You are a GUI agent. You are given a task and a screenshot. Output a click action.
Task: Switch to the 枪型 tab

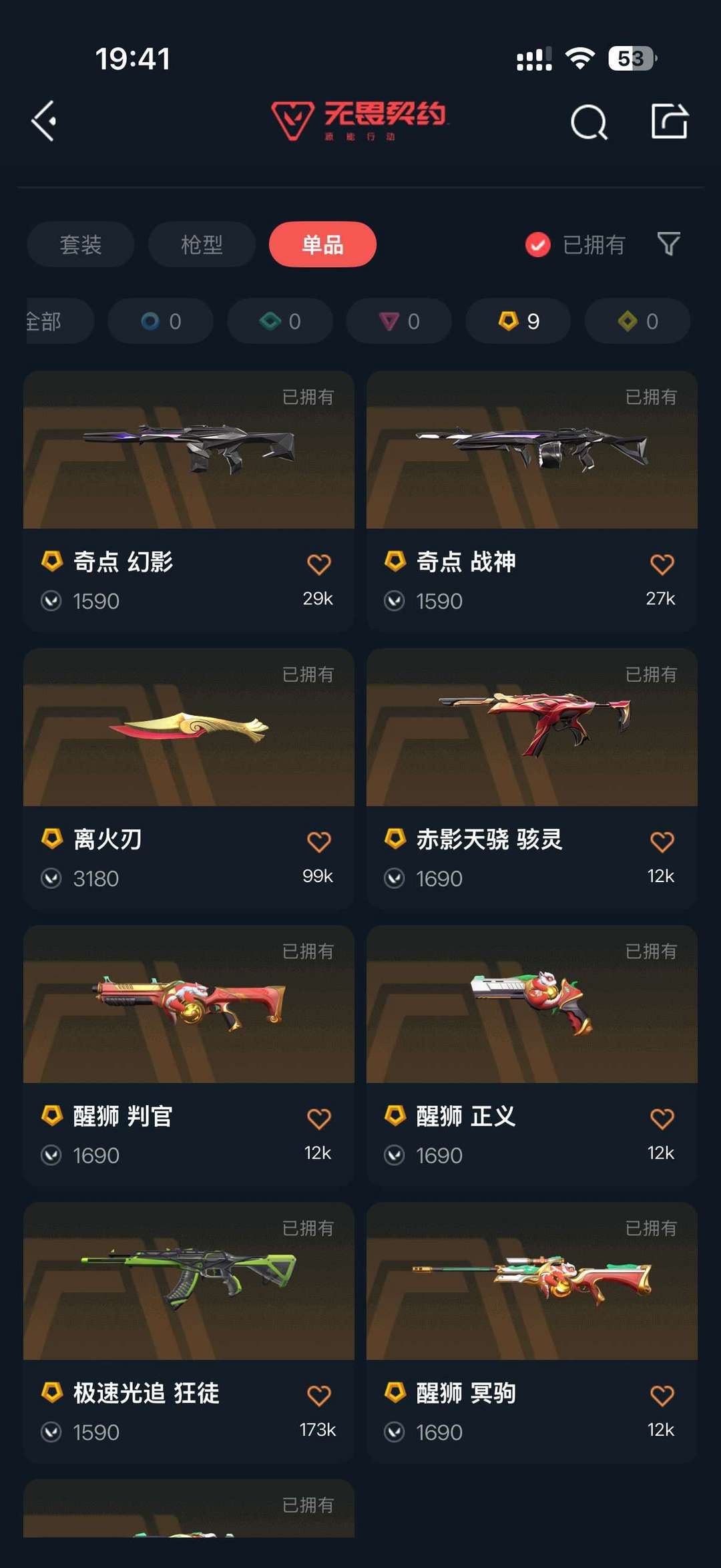point(202,244)
